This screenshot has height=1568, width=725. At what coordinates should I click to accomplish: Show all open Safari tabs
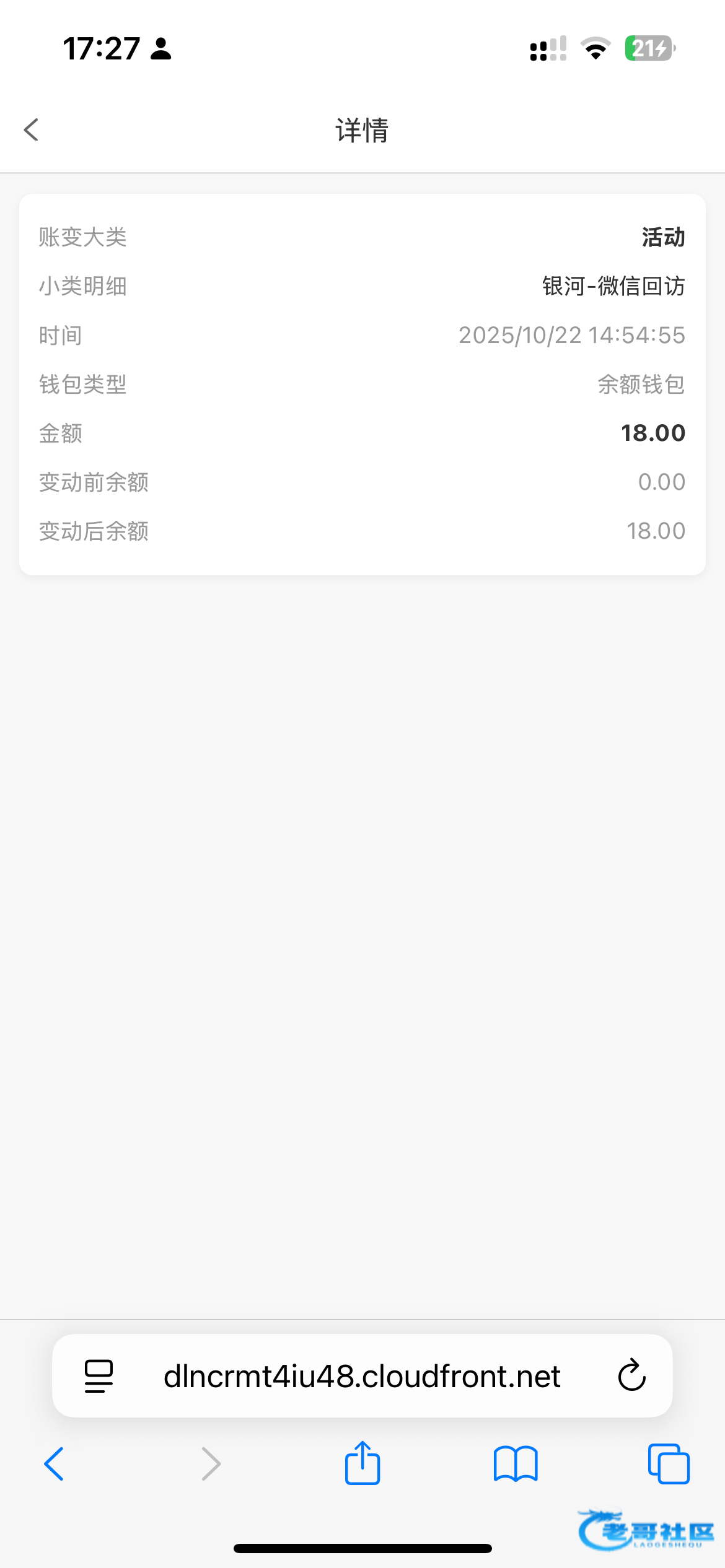[x=669, y=1464]
